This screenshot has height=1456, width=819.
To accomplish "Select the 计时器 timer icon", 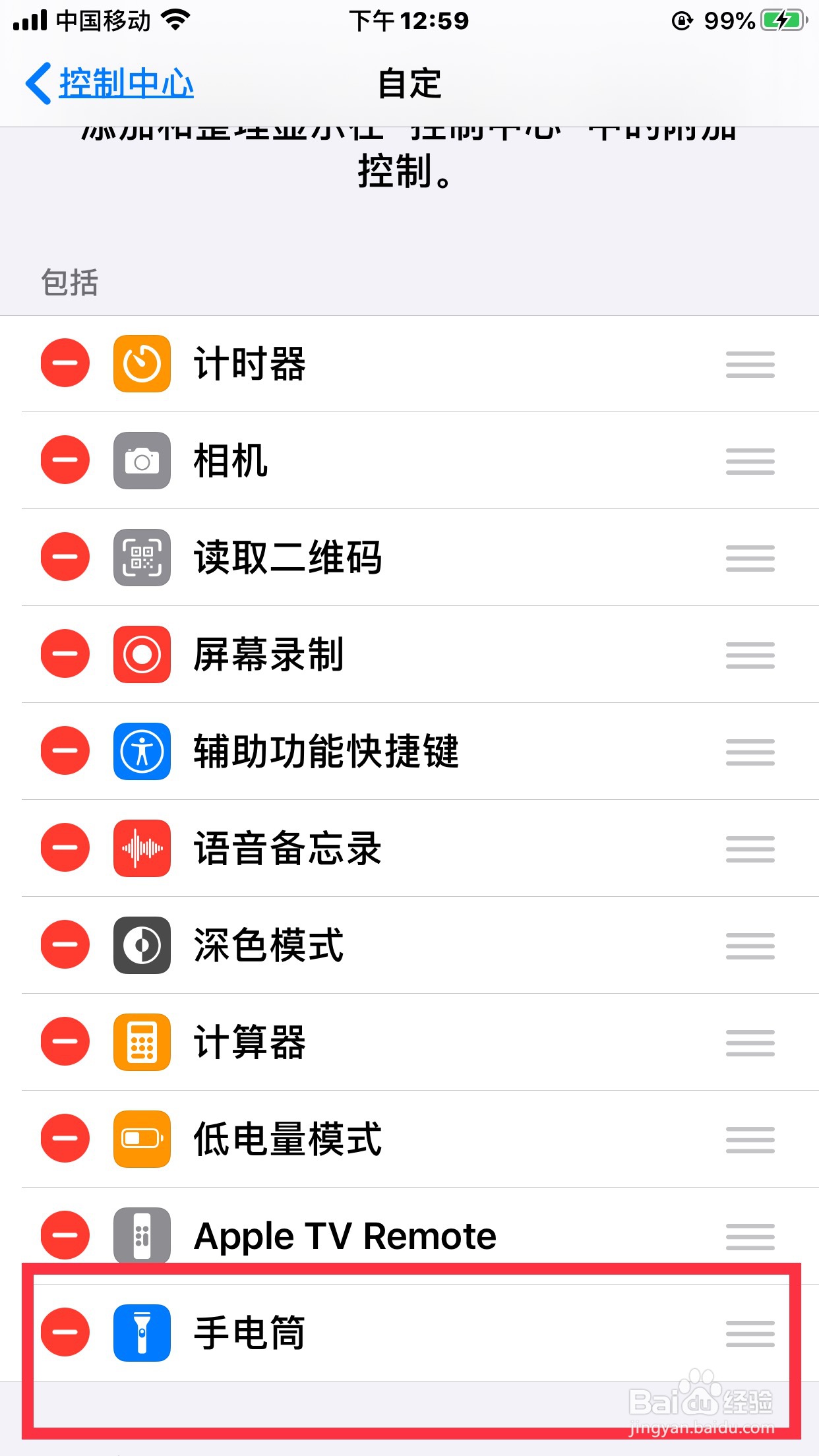I will [141, 363].
